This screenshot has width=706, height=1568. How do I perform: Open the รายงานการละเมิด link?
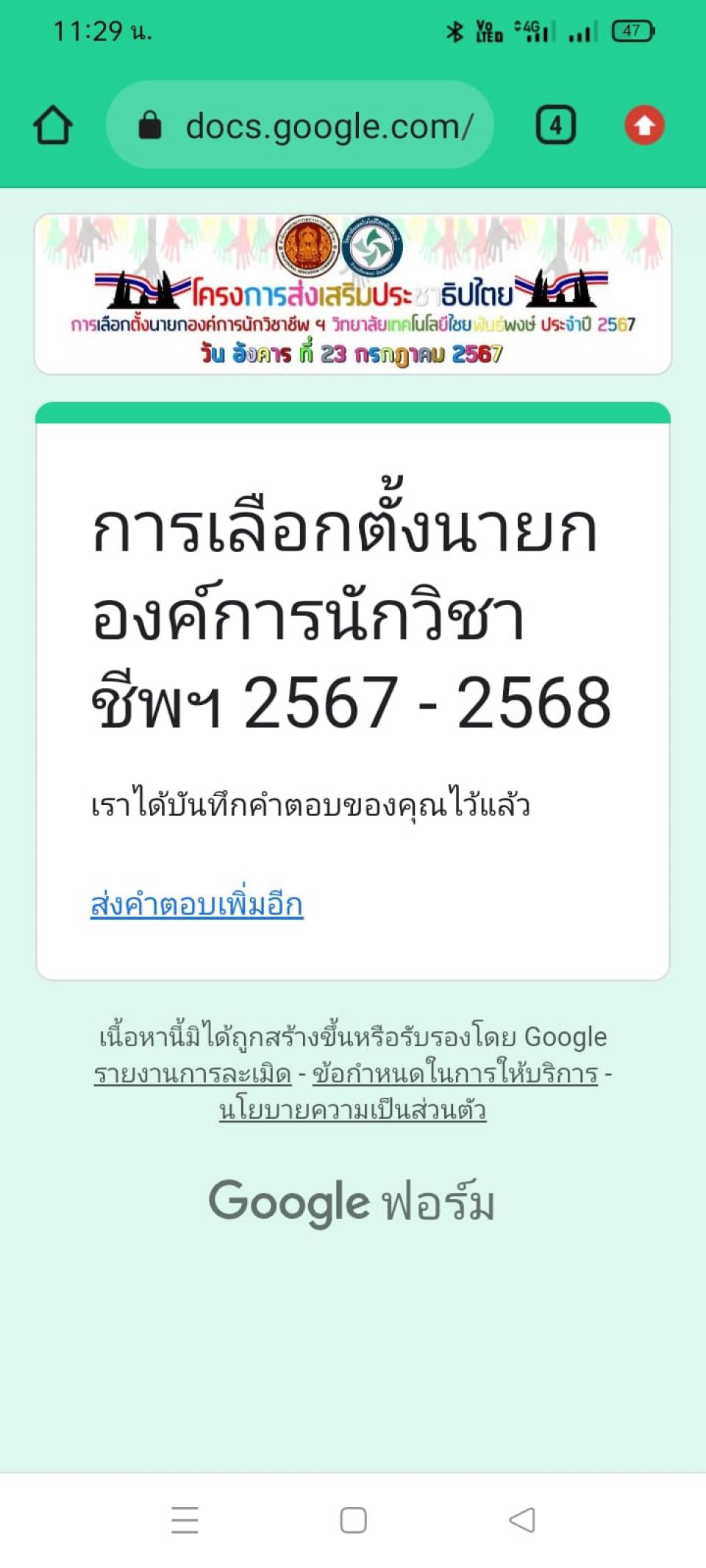point(193,1074)
